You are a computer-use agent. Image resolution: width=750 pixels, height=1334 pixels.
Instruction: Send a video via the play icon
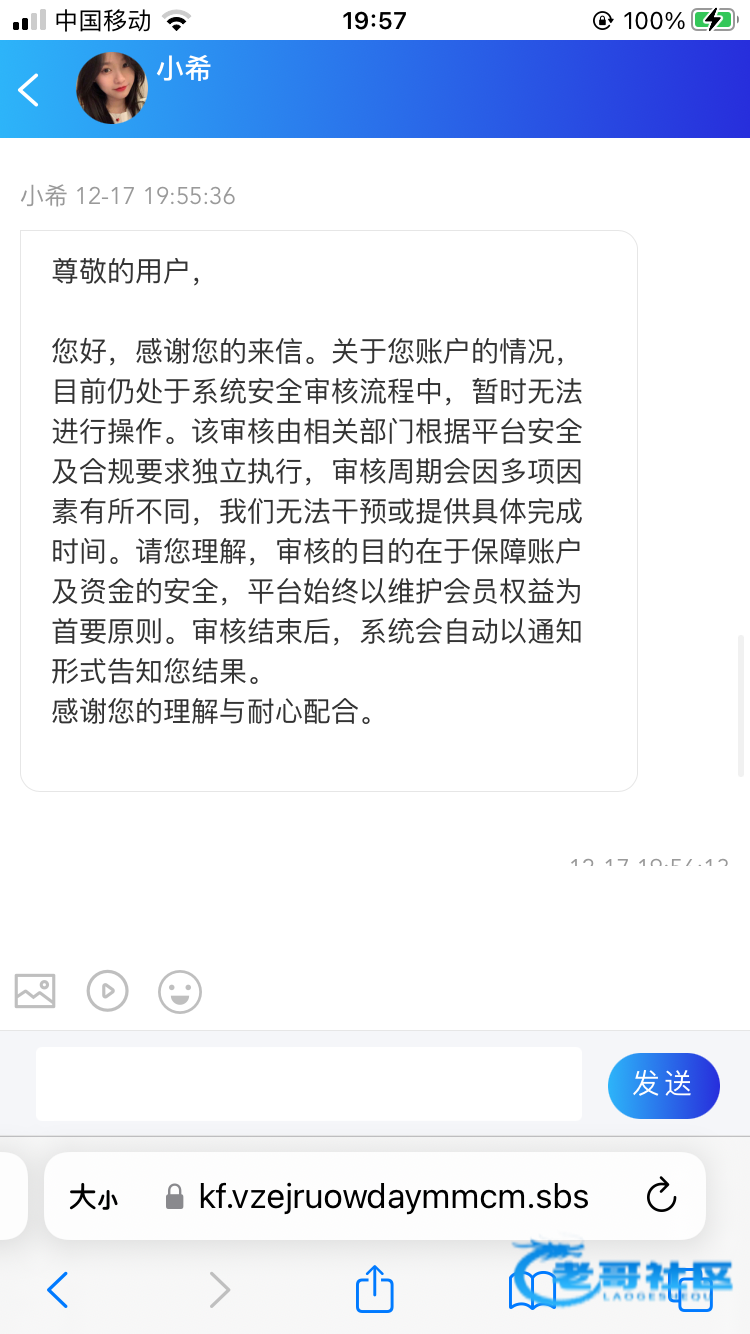pyautogui.click(x=107, y=991)
